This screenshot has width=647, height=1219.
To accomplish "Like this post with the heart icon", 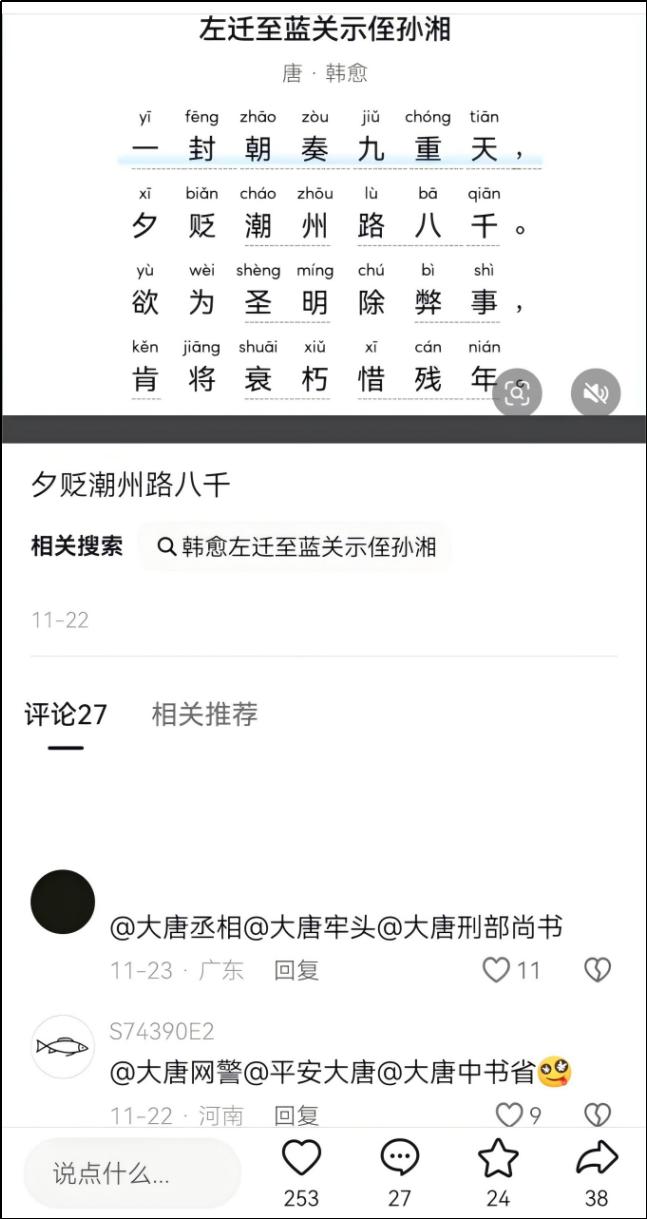I will click(x=301, y=1159).
